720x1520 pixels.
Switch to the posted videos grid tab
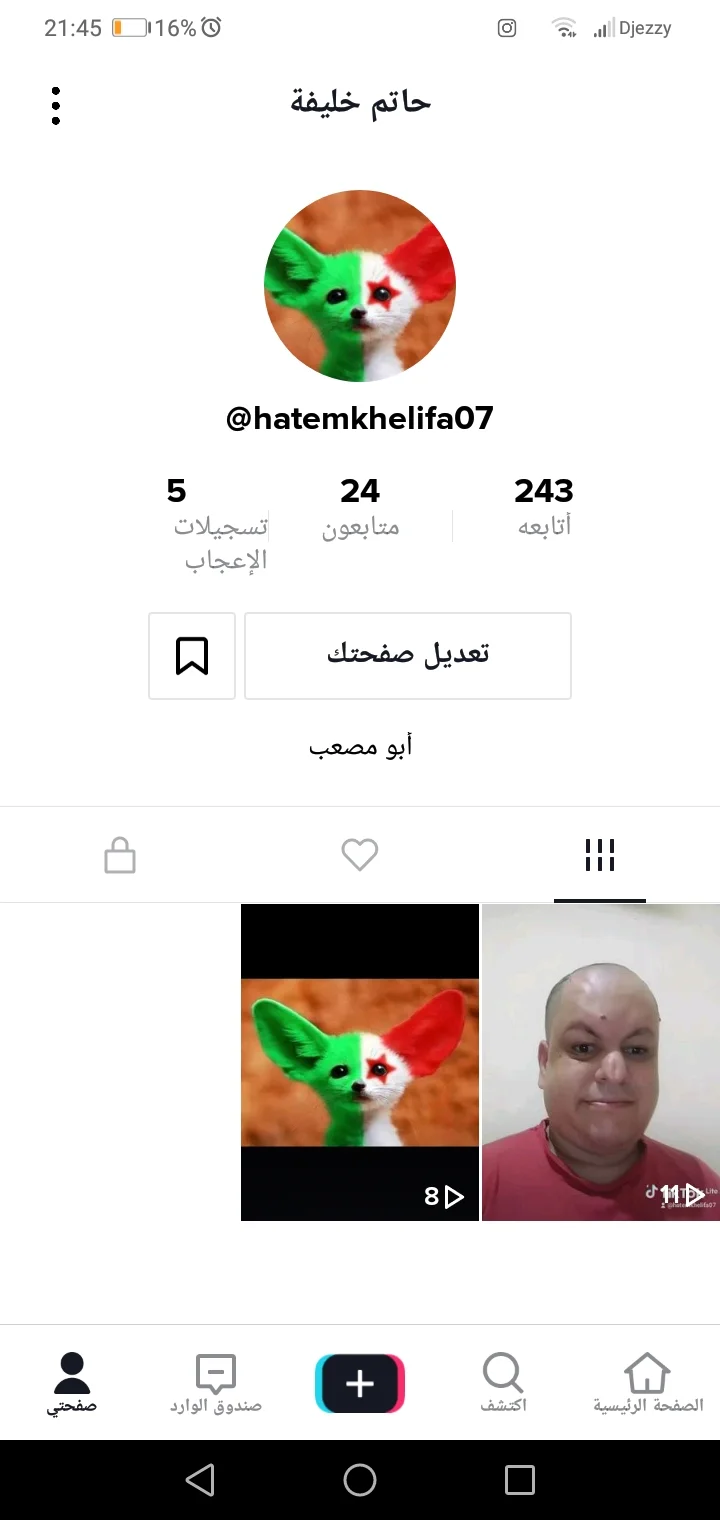599,854
